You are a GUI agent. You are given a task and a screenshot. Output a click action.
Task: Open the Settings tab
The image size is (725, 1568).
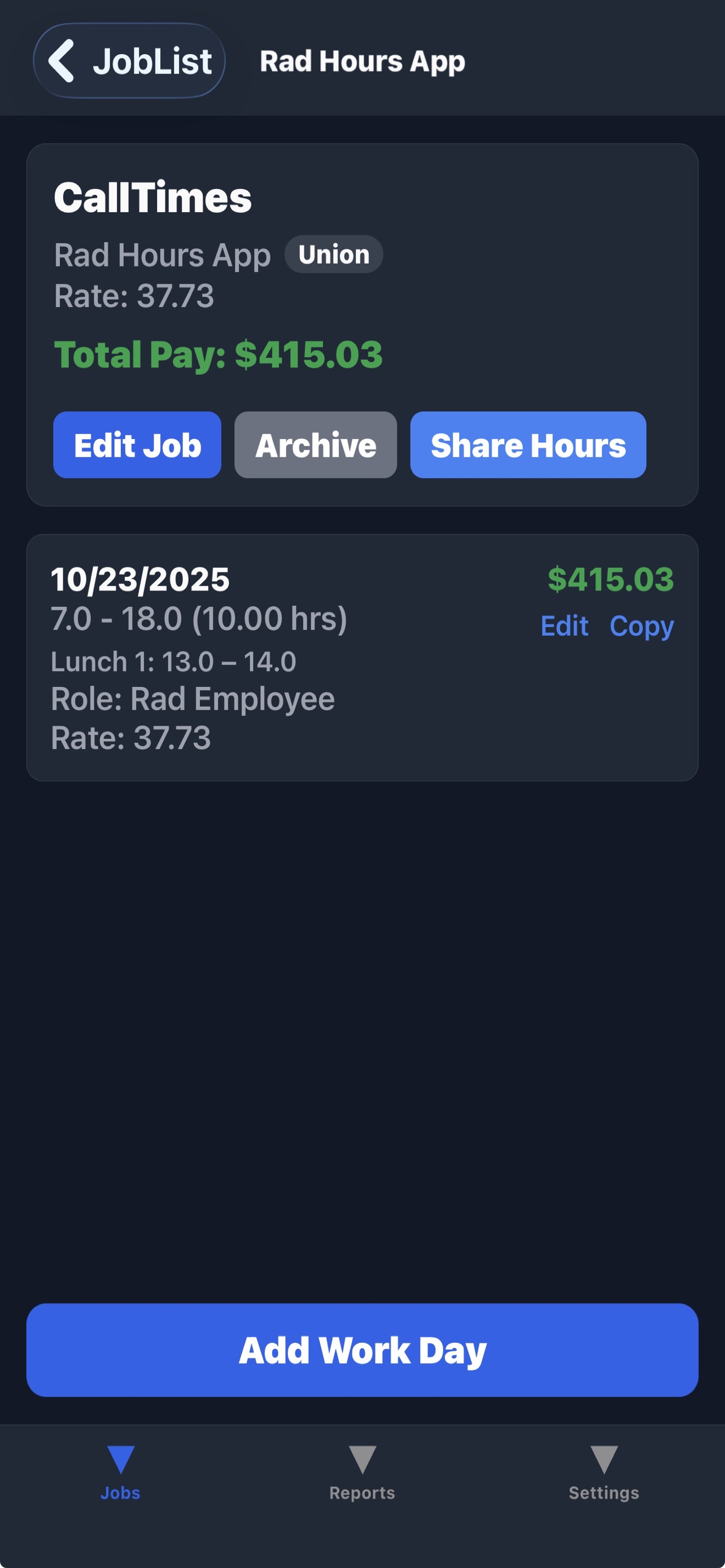603,1473
